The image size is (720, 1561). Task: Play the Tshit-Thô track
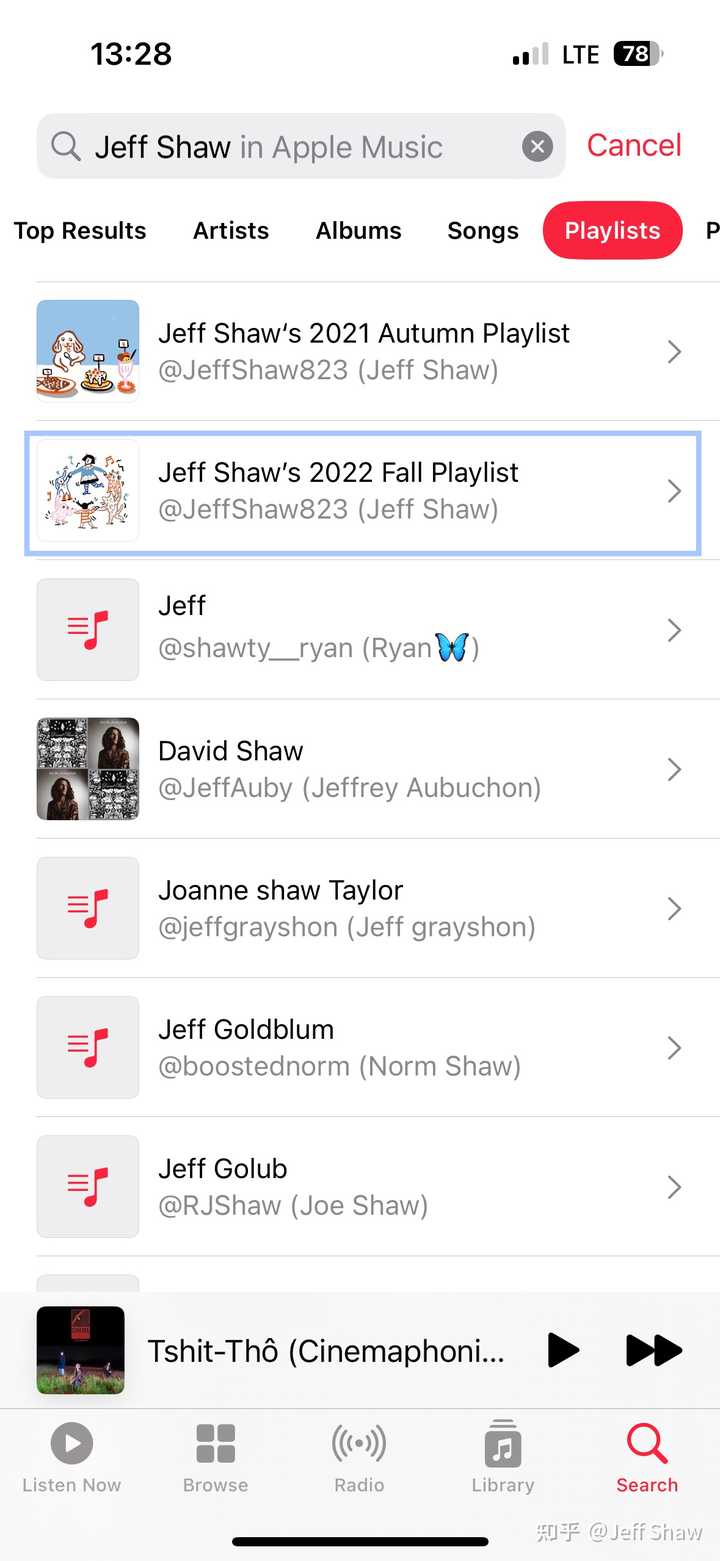tap(563, 1351)
